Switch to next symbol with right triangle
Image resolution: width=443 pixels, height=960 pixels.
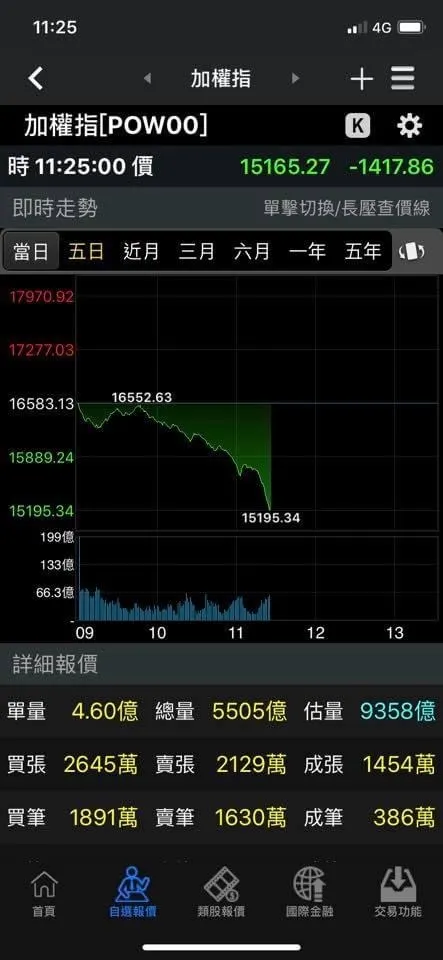point(296,78)
